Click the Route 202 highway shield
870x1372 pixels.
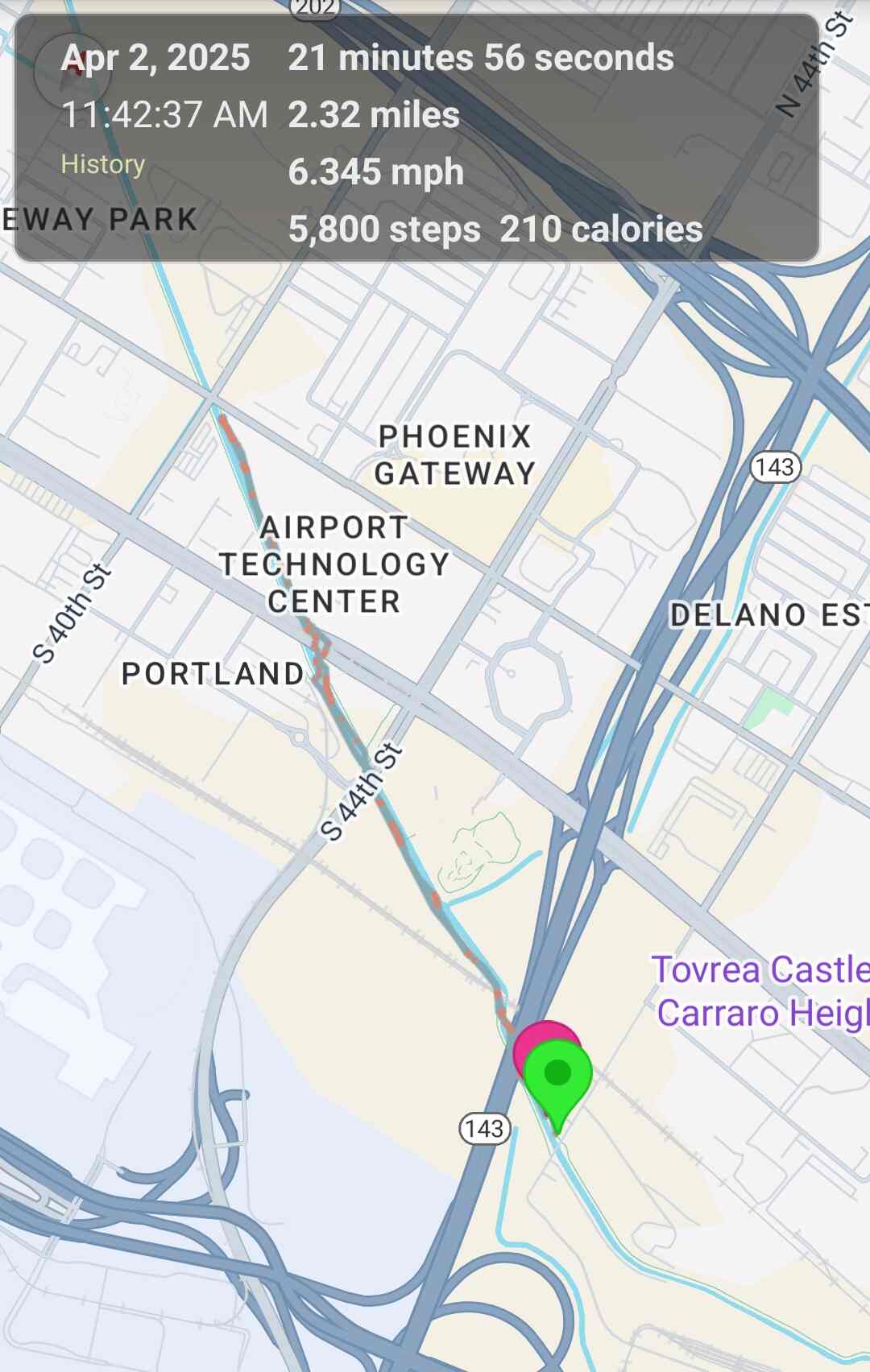click(314, 6)
